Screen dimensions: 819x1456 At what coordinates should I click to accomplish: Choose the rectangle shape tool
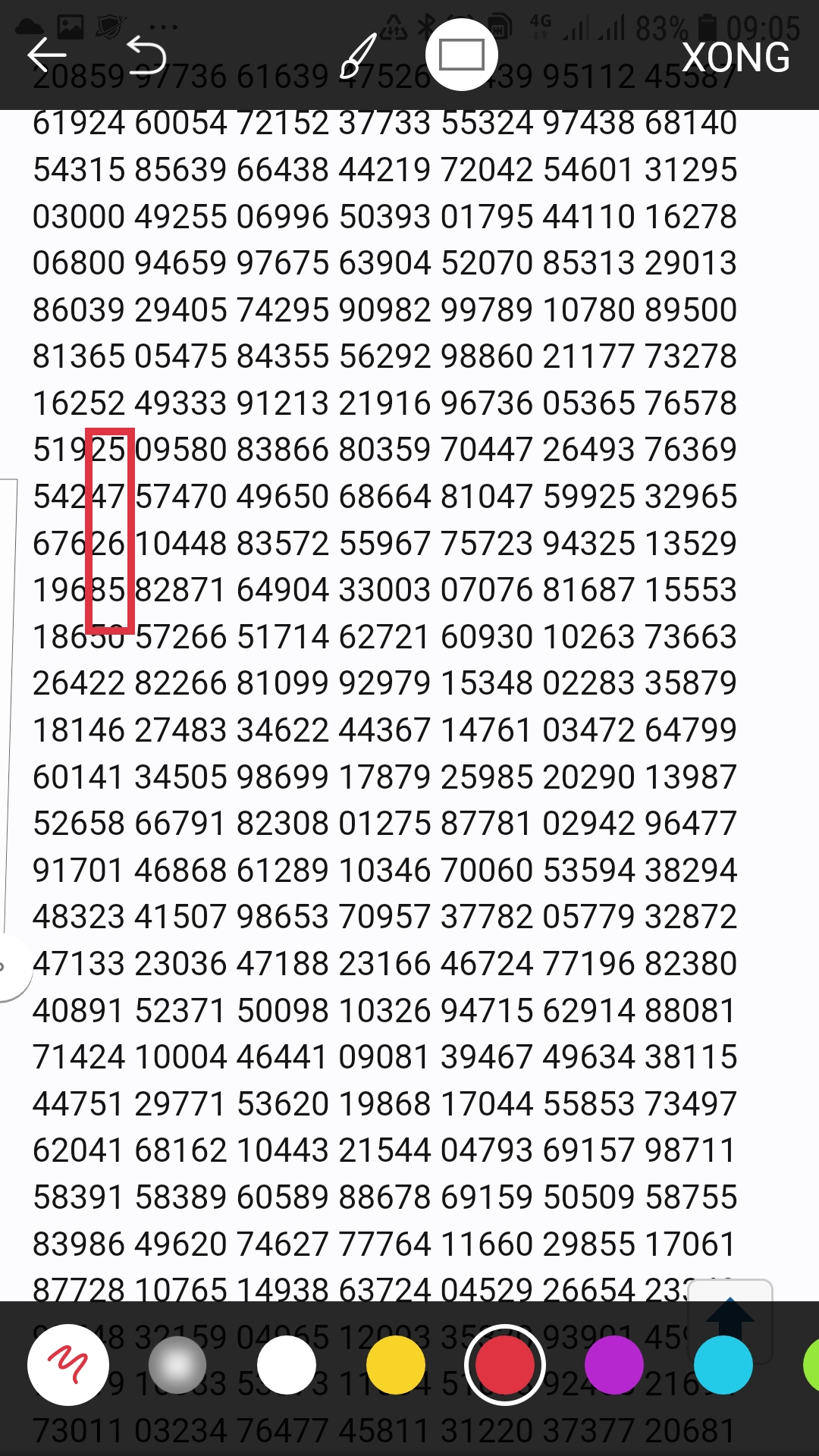coord(462,55)
